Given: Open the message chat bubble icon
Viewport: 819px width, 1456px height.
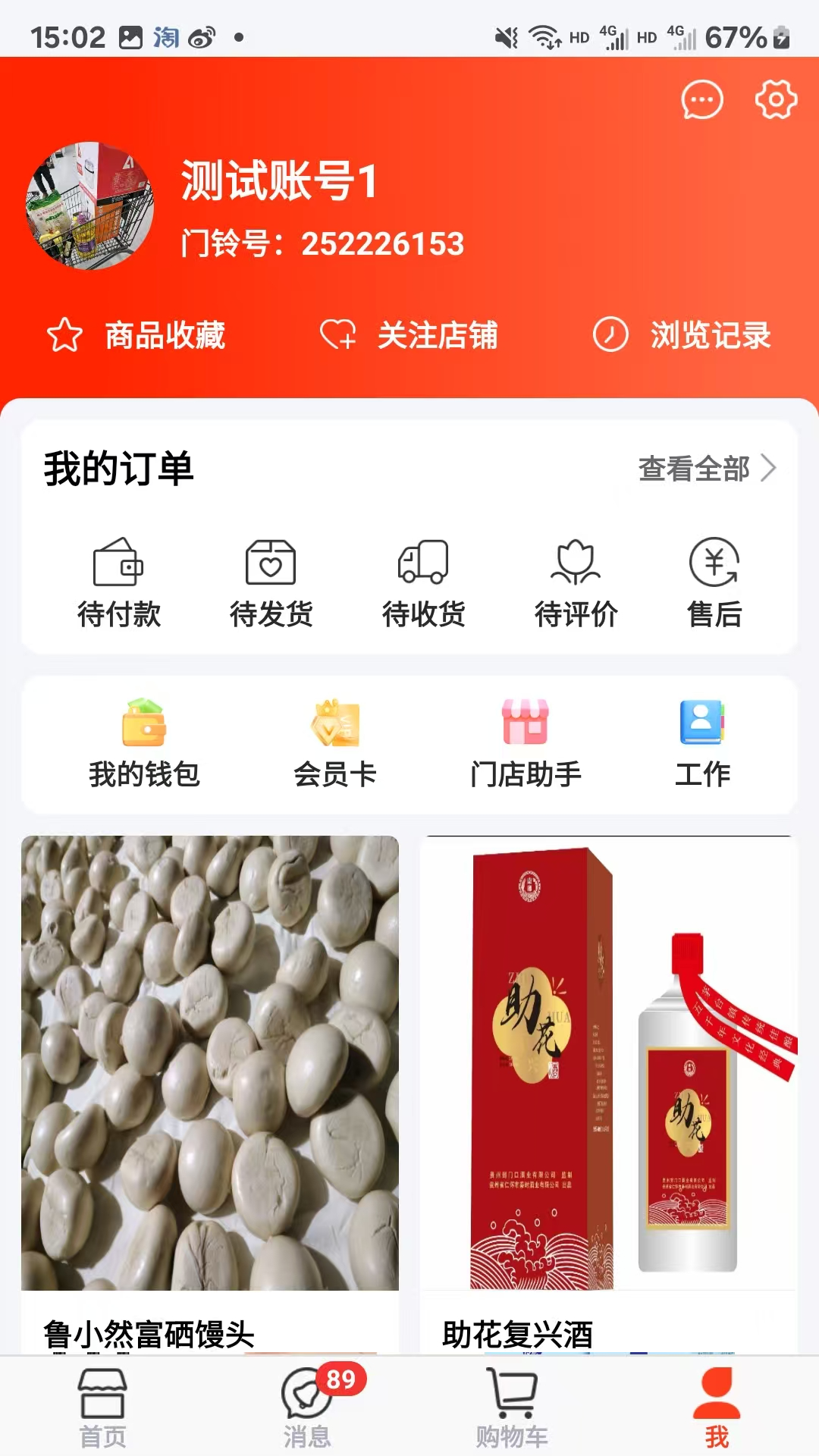Looking at the screenshot, I should 701,101.
